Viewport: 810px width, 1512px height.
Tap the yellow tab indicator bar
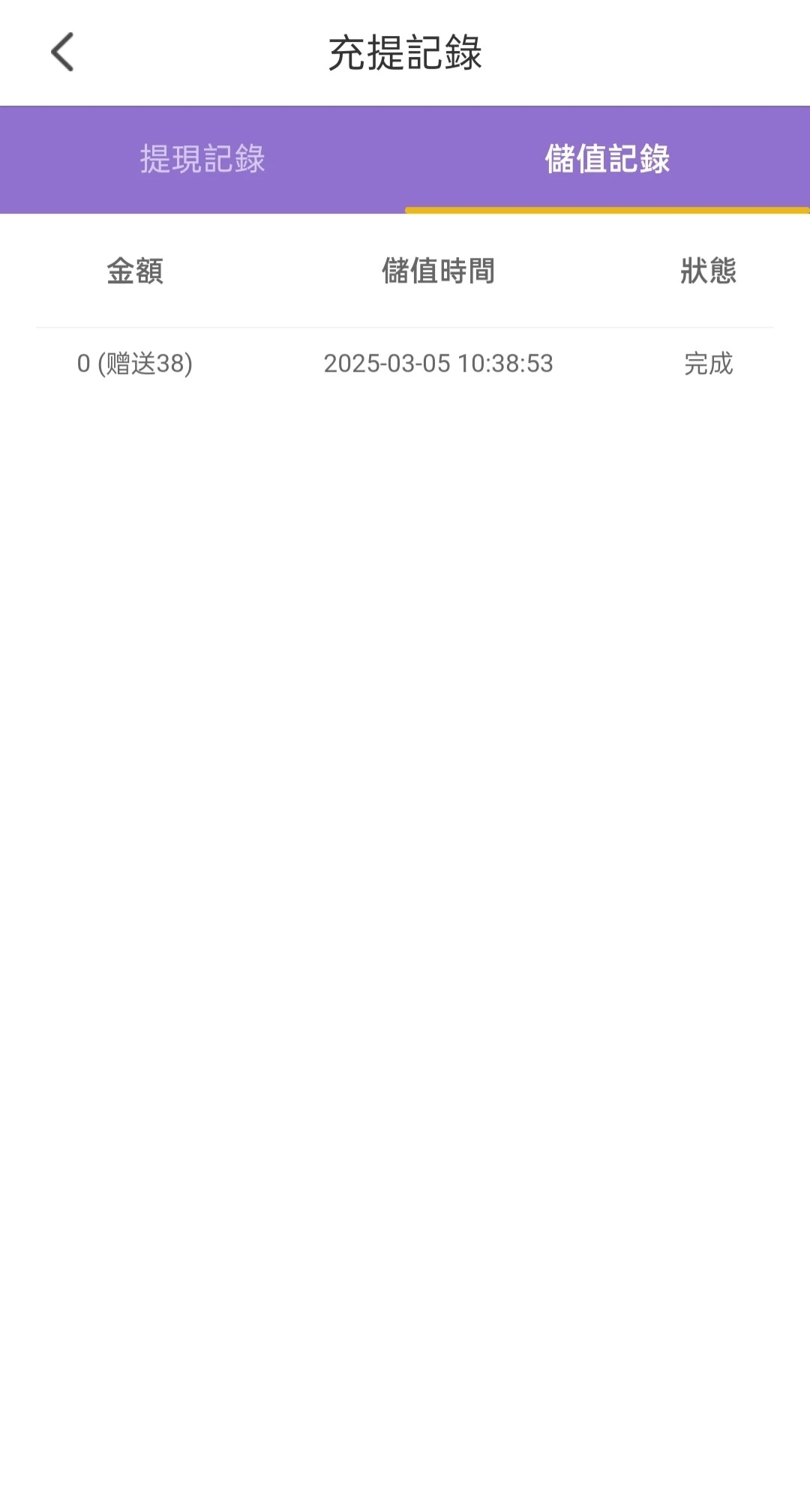(607, 211)
